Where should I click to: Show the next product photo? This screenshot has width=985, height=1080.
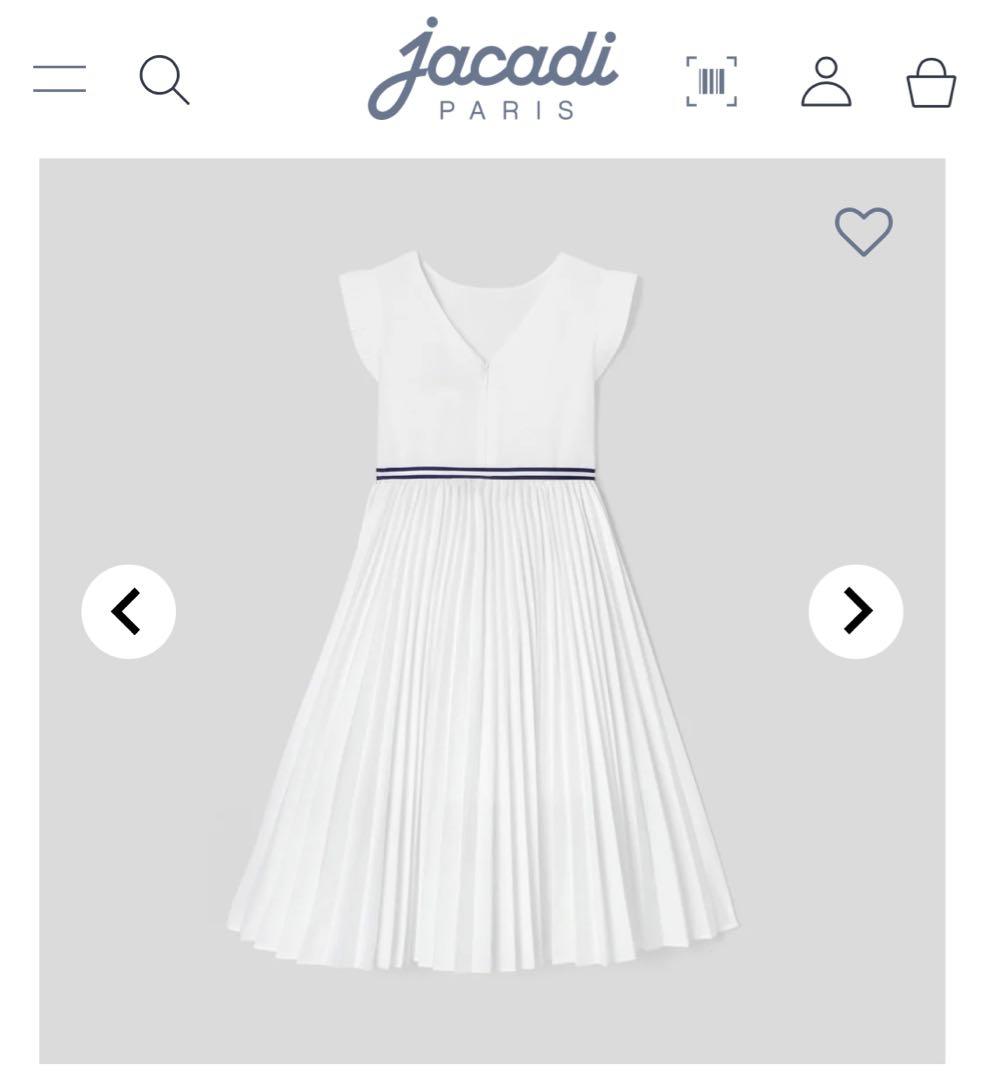(856, 611)
